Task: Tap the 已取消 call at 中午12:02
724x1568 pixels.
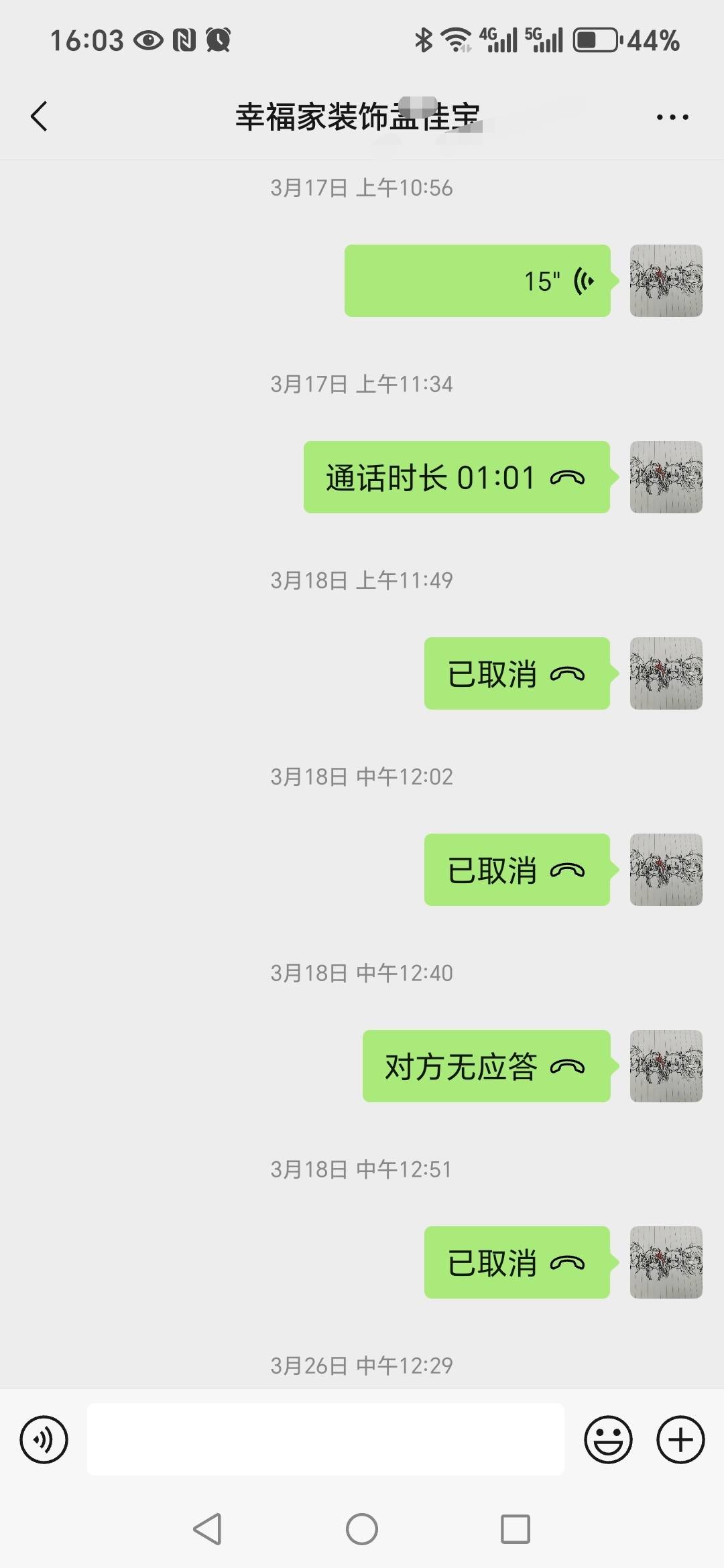Action: (517, 870)
